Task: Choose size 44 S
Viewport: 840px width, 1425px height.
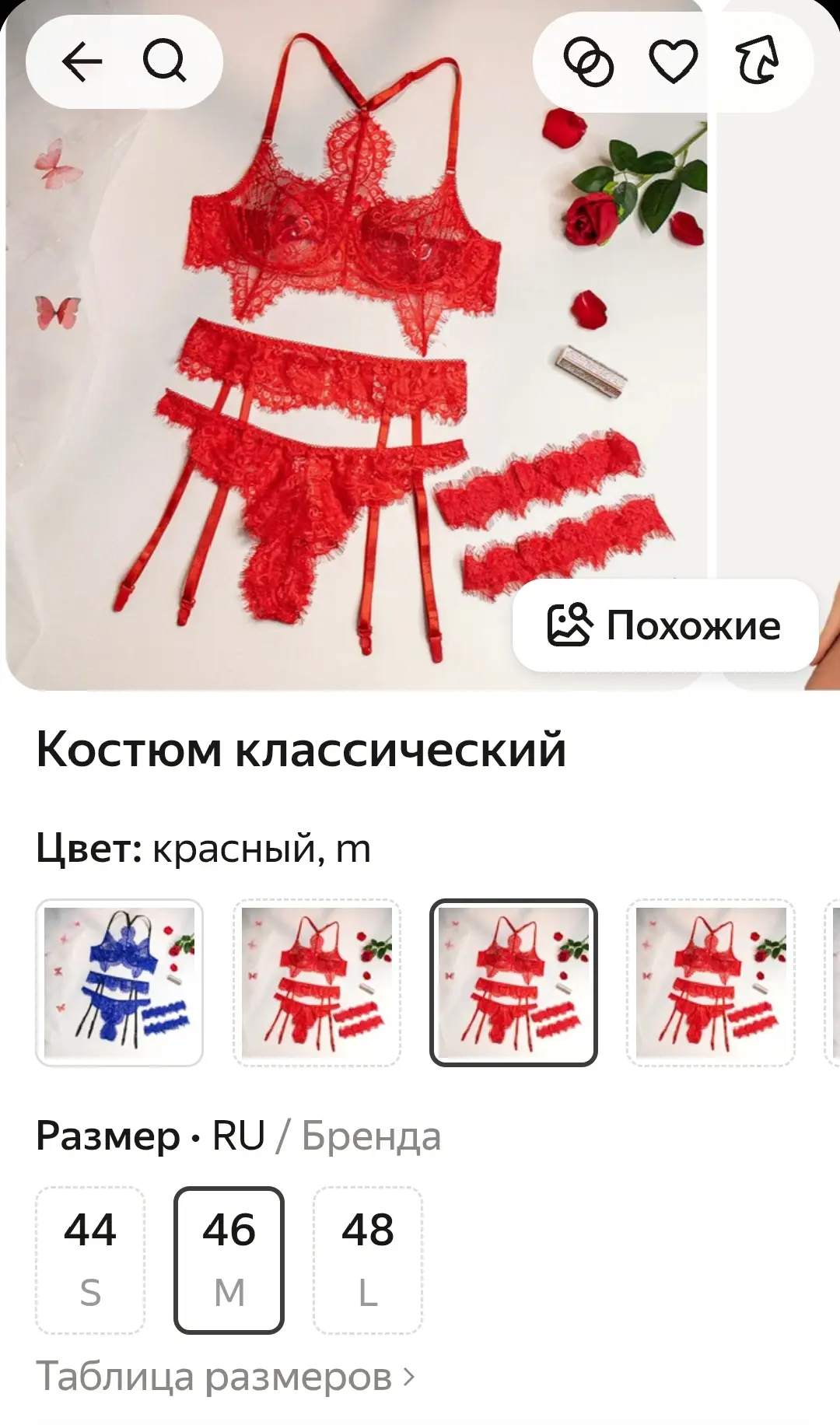Action: pos(90,1259)
